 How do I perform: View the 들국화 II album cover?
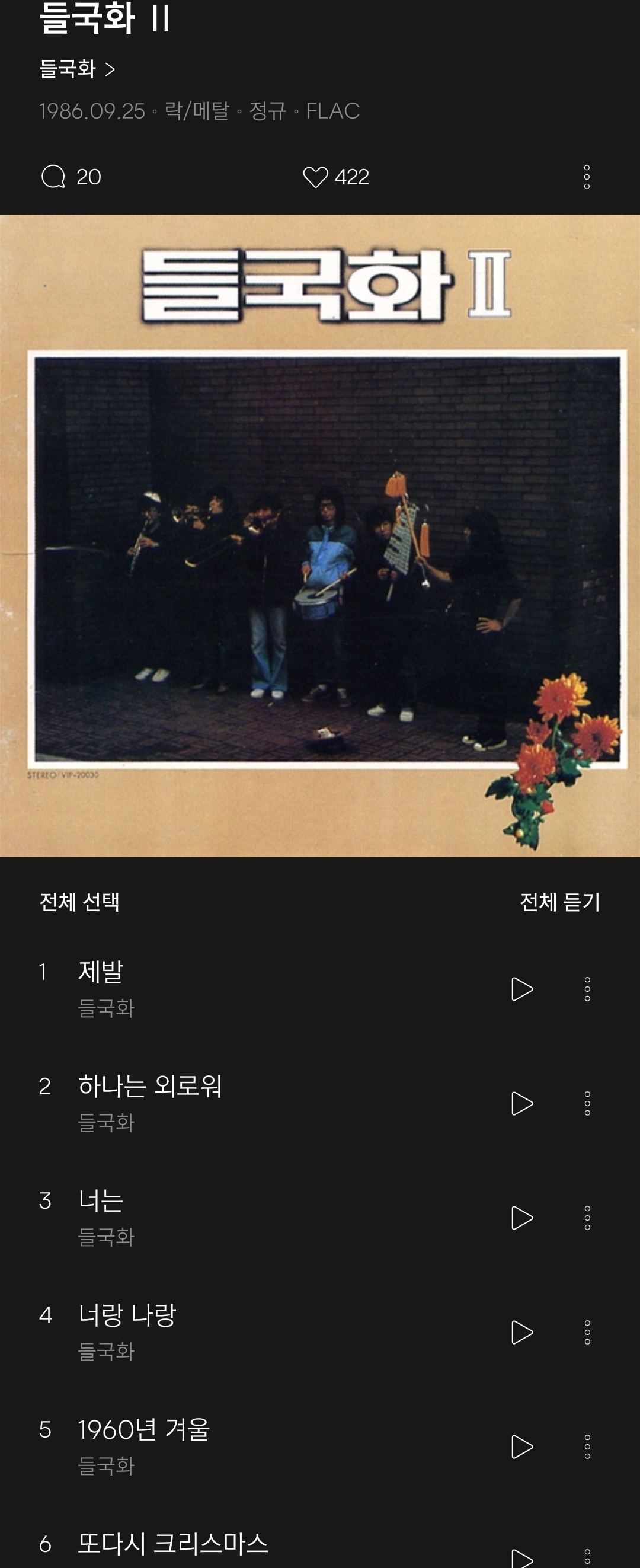click(x=320, y=536)
